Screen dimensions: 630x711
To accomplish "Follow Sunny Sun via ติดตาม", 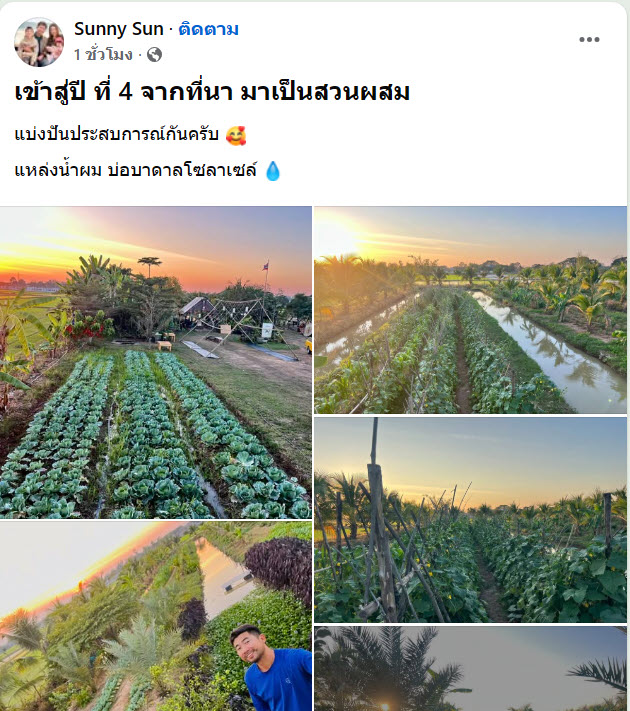I will 209,29.
